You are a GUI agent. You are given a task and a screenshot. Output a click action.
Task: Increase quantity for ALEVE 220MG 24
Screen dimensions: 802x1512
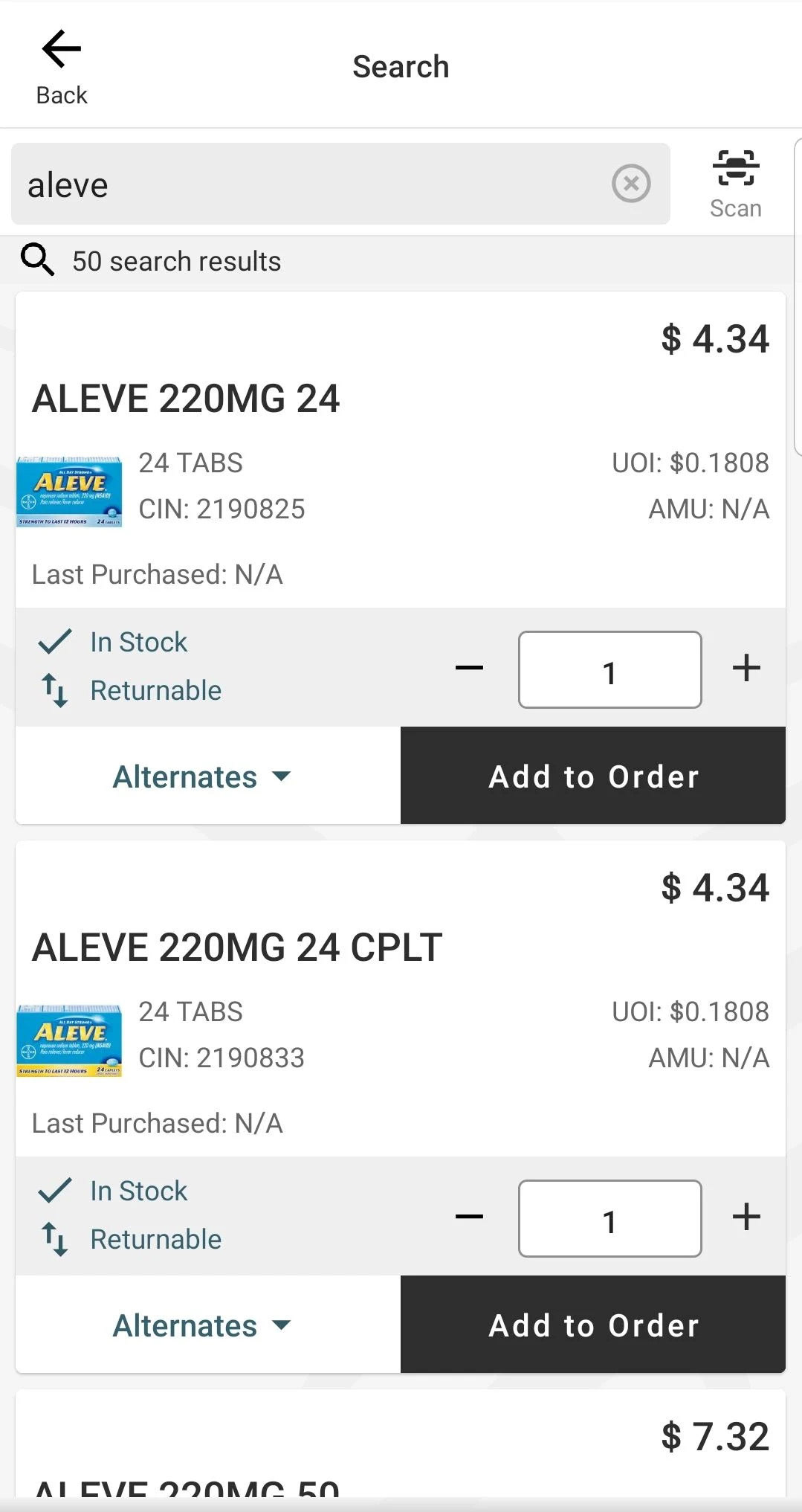(746, 668)
